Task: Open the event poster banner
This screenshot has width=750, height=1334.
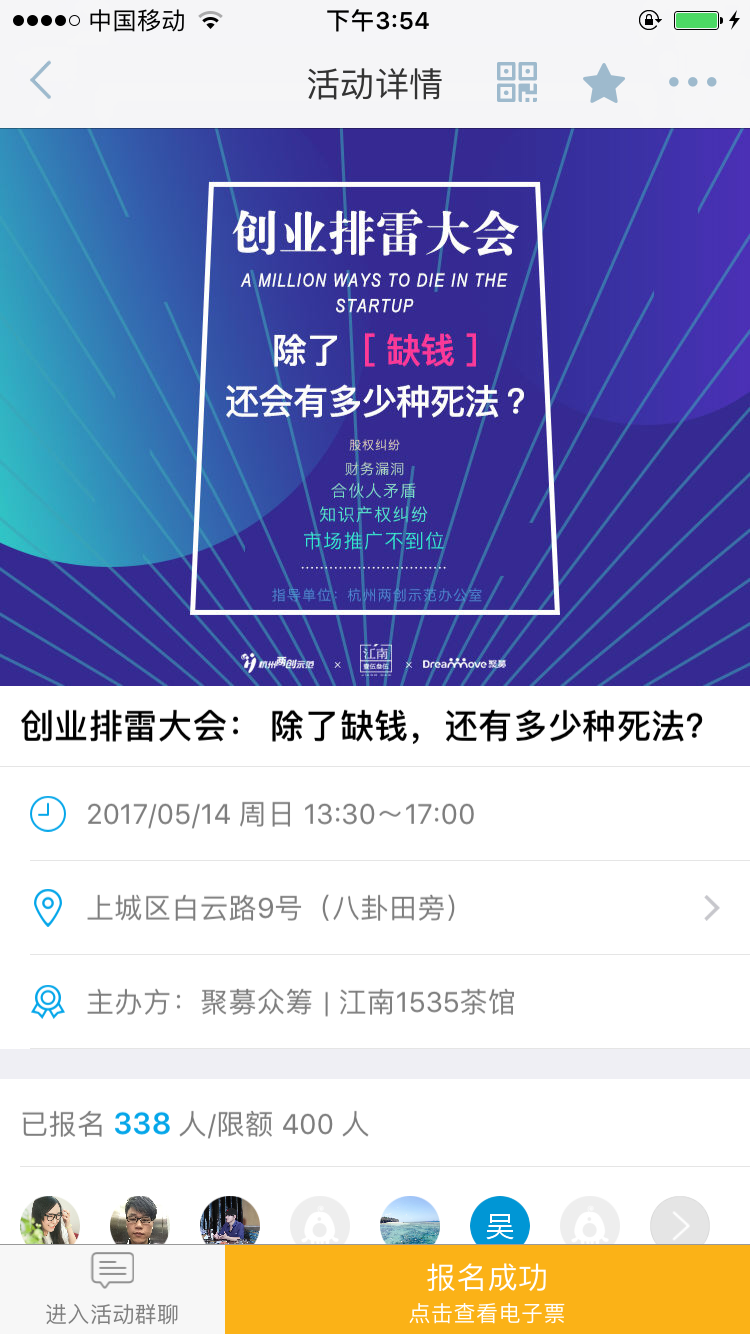Action: tap(375, 407)
